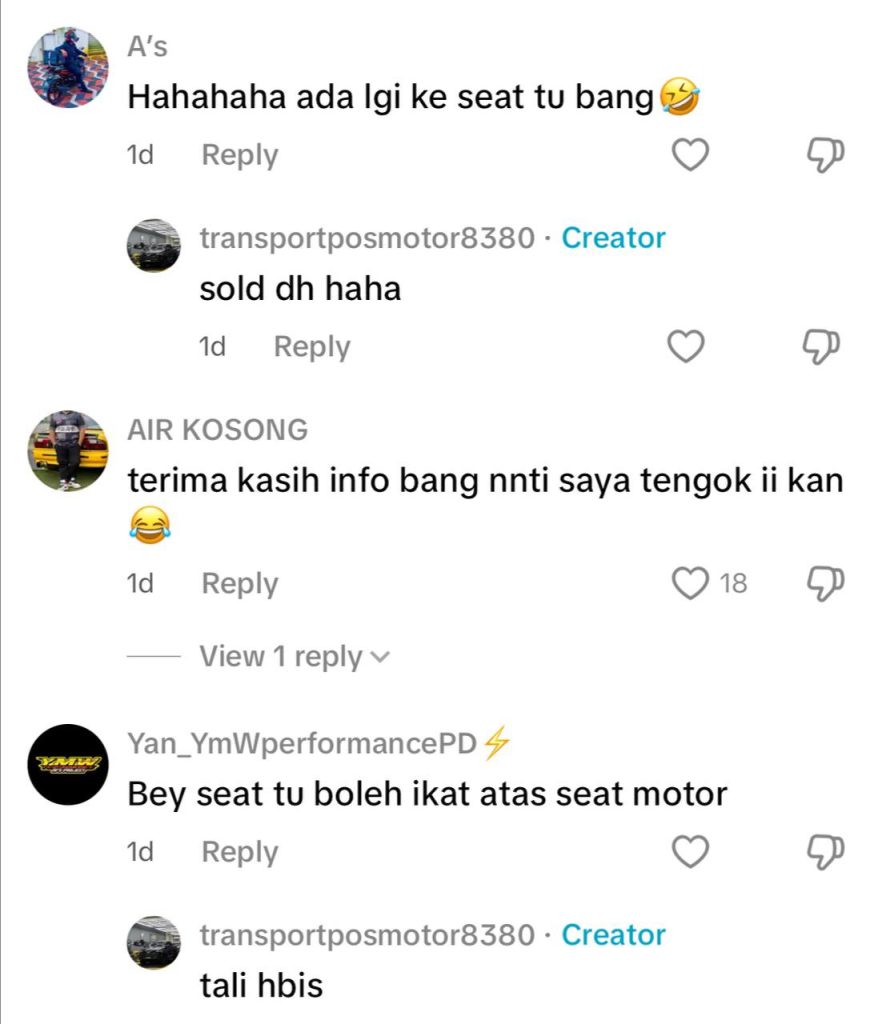Reply to AIR KOSONG's comment
Screen dimensions: 878x1024
click(x=240, y=583)
